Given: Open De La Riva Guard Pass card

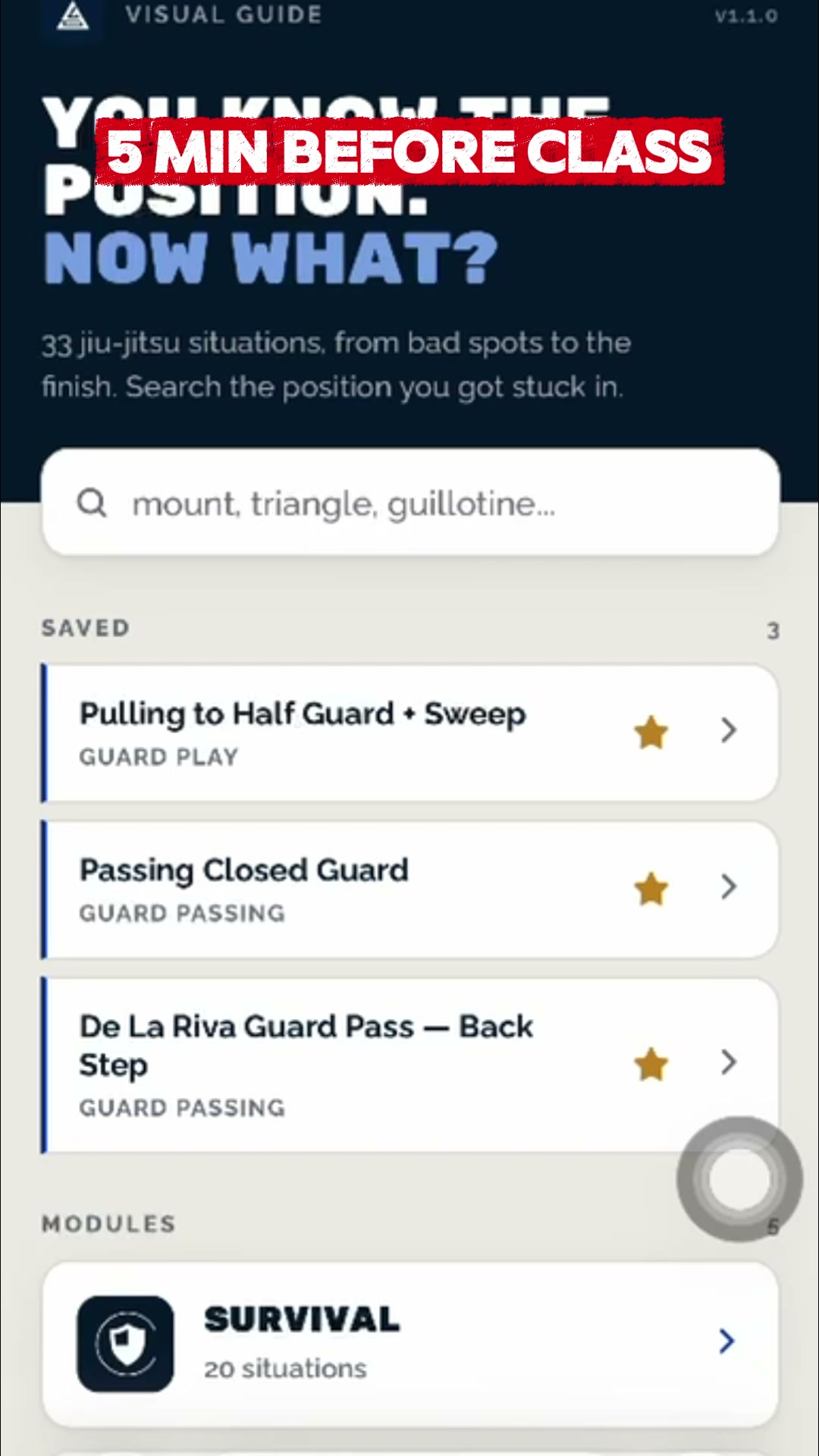Looking at the screenshot, I should click(x=410, y=1065).
